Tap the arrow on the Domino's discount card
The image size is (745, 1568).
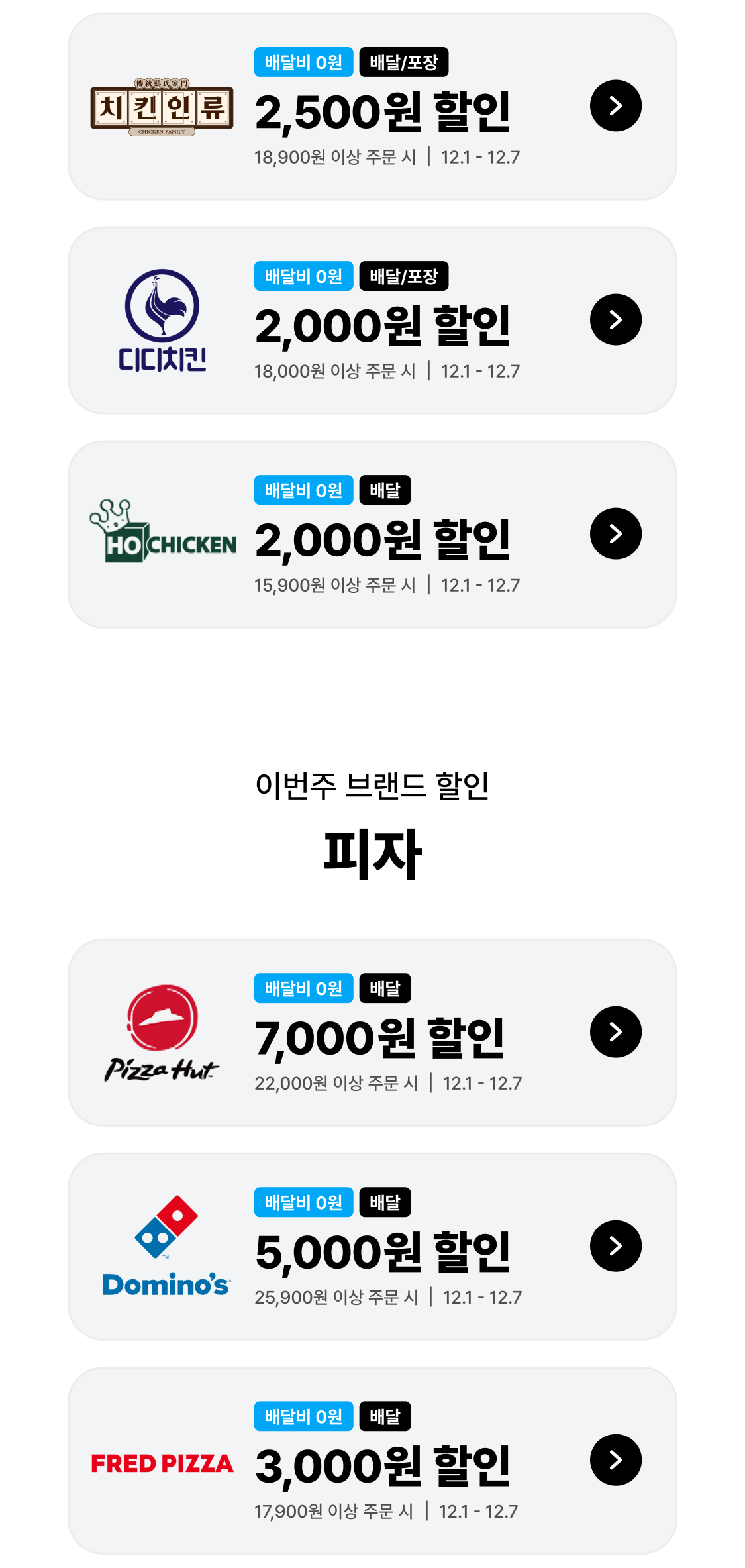pos(615,1246)
